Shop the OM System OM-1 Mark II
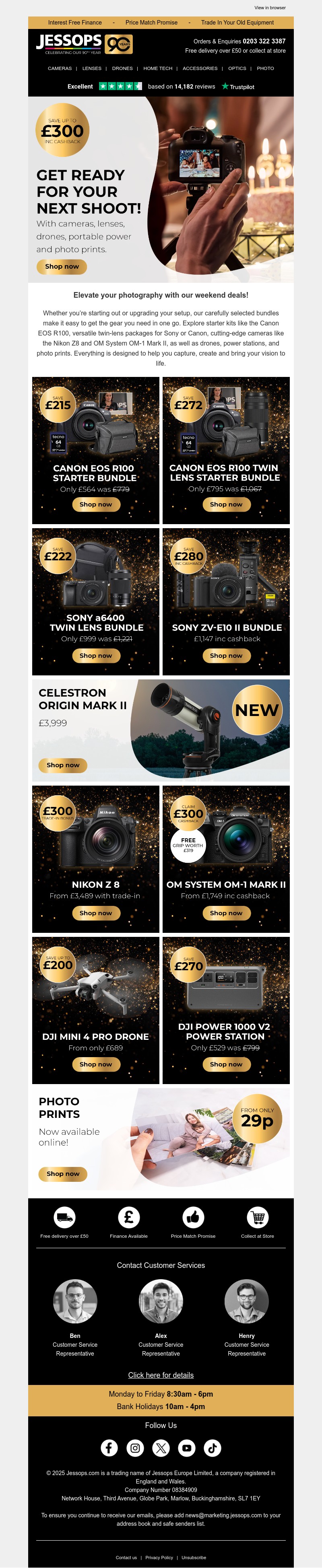322x1568 pixels. pos(226,913)
